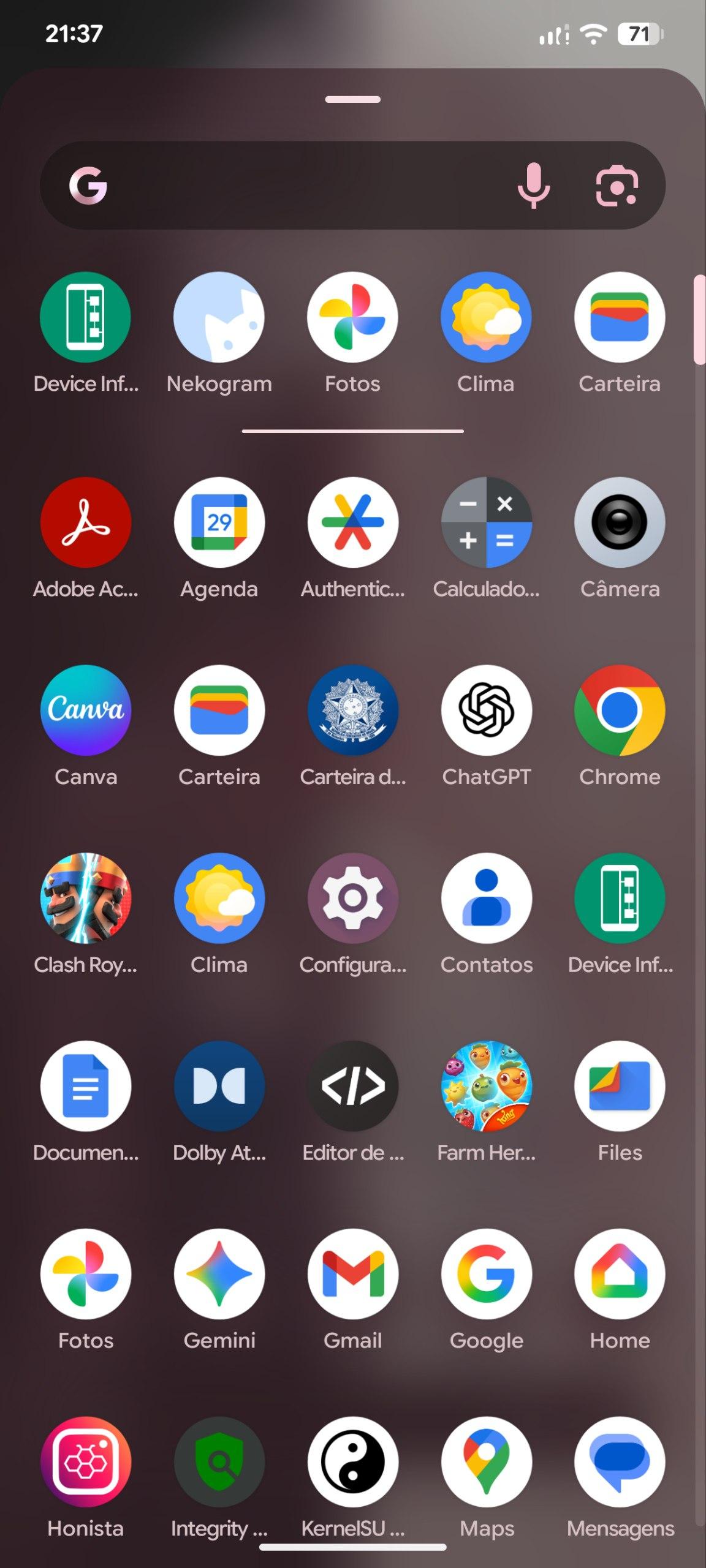Launch the Calculadora app
Viewport: 706px width, 1568px height.
coord(487,522)
